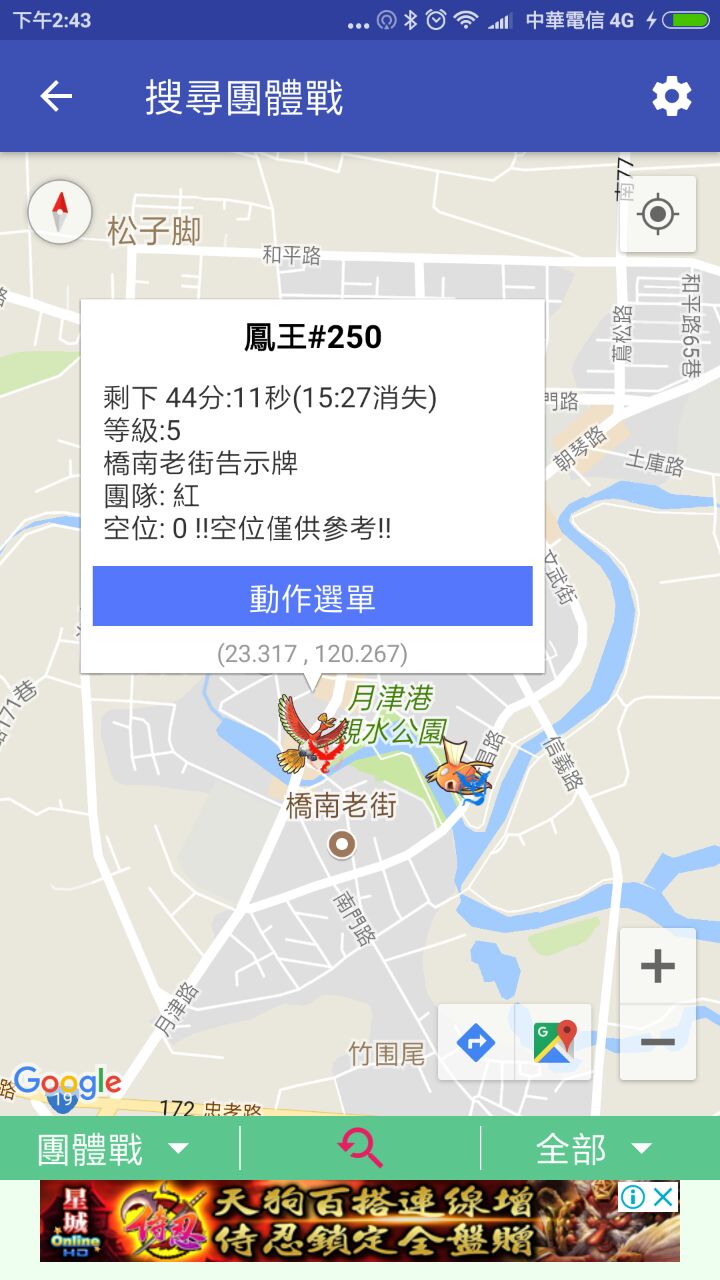Get directions with the blue arrow icon
Screen dimensions: 720x1280
(x=476, y=1043)
